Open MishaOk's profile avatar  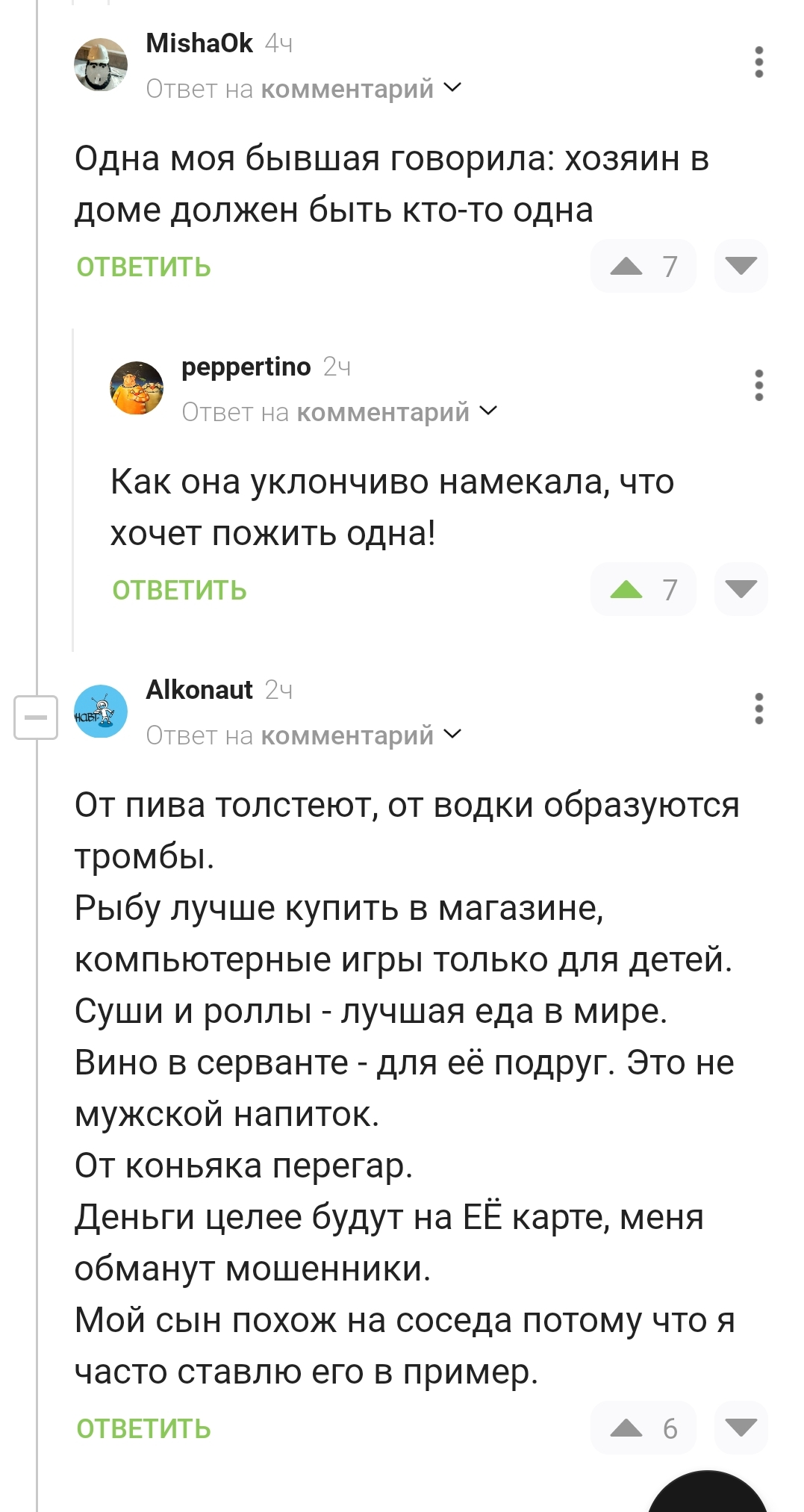point(101,65)
